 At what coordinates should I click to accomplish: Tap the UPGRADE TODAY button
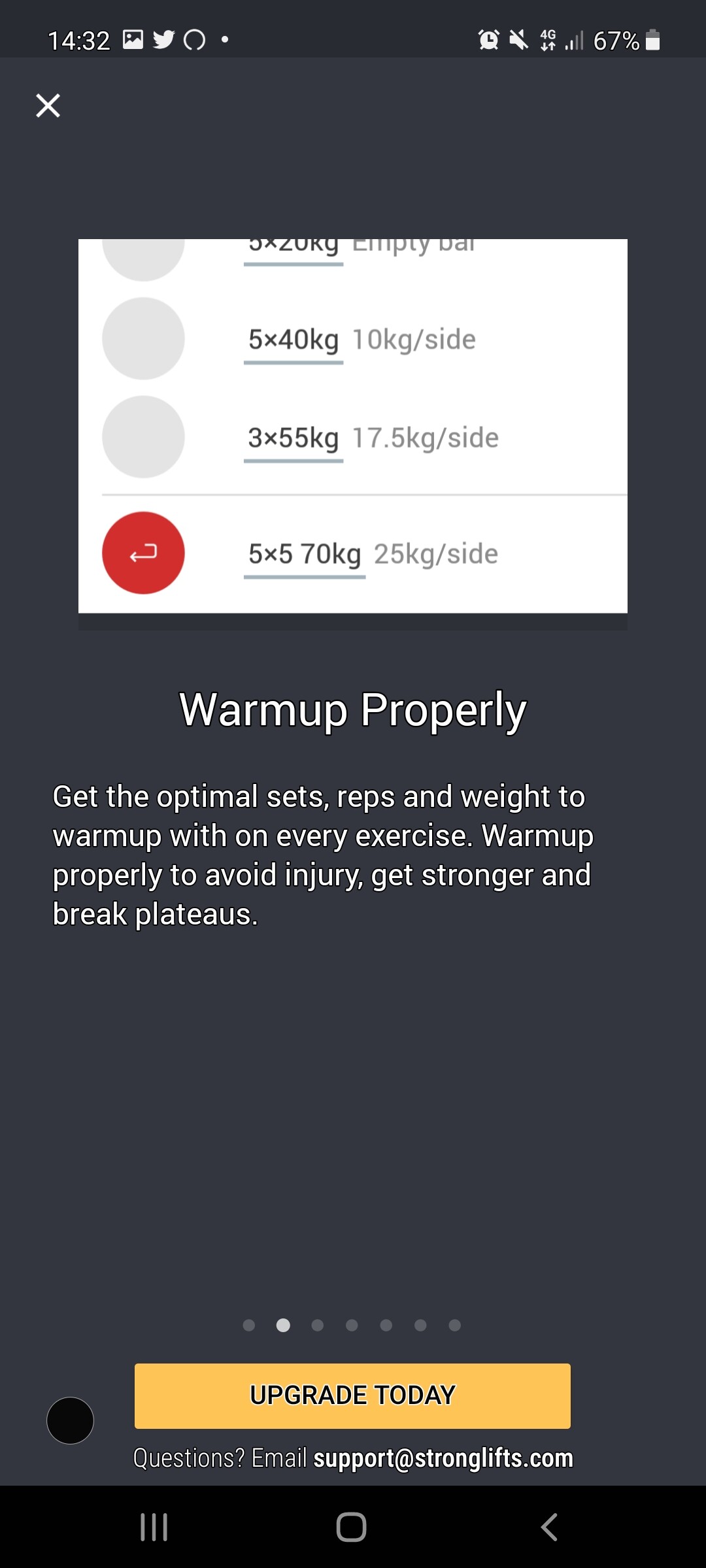[352, 1396]
